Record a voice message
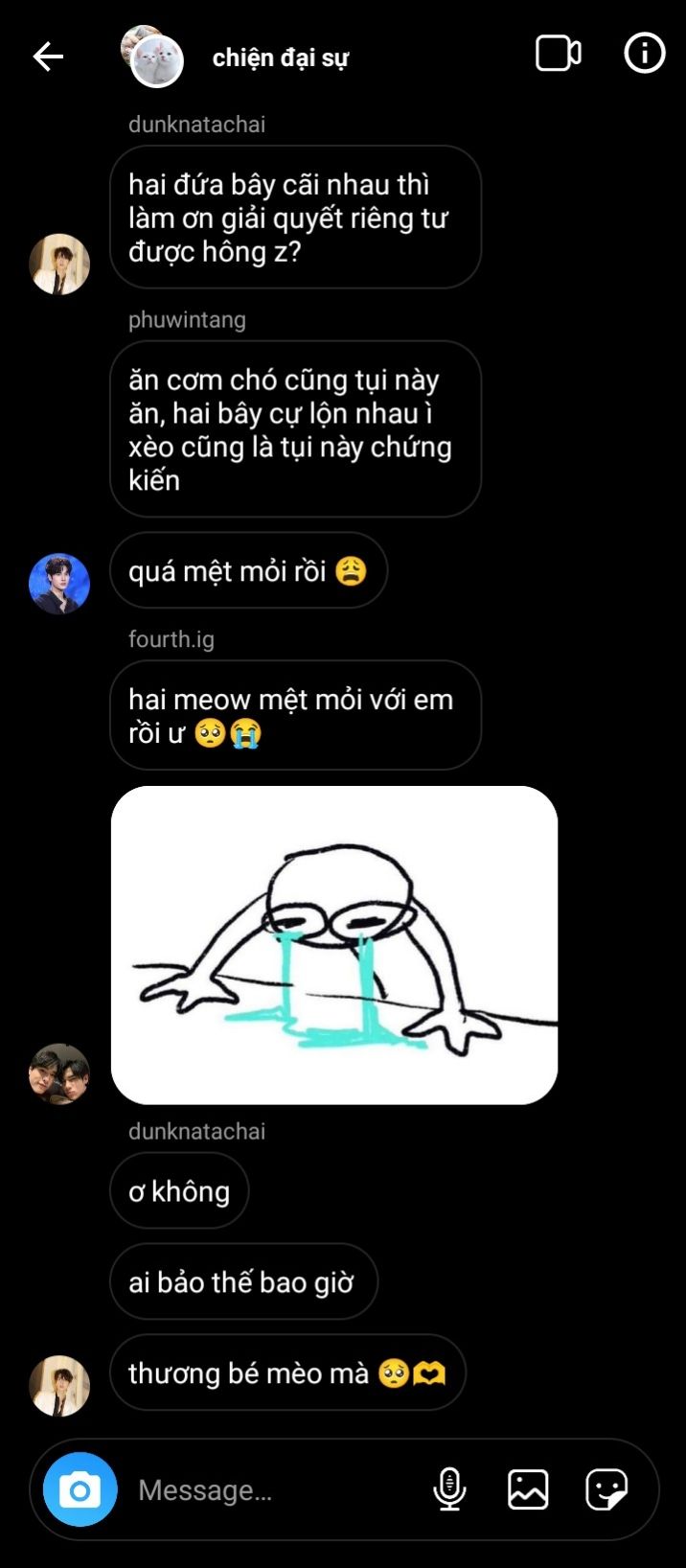This screenshot has height=1568, width=686. click(x=449, y=1489)
